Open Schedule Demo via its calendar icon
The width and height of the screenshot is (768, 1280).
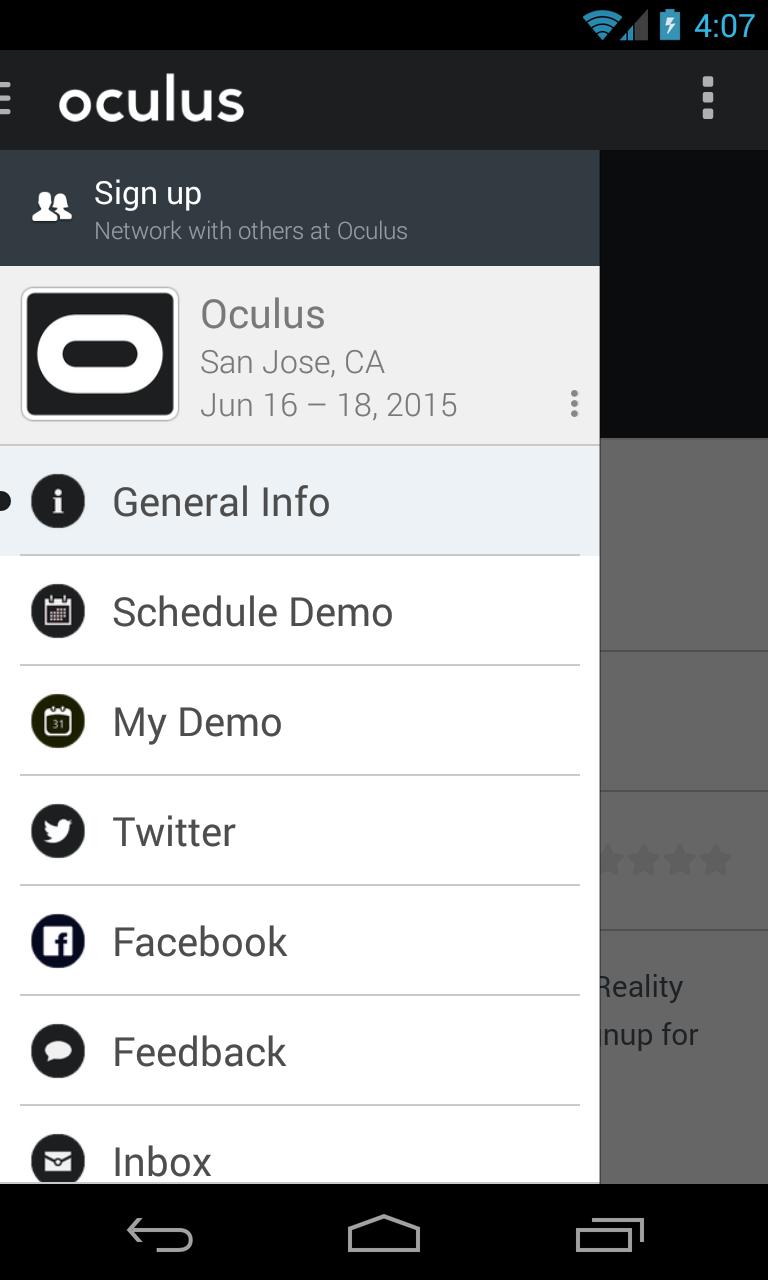57,611
